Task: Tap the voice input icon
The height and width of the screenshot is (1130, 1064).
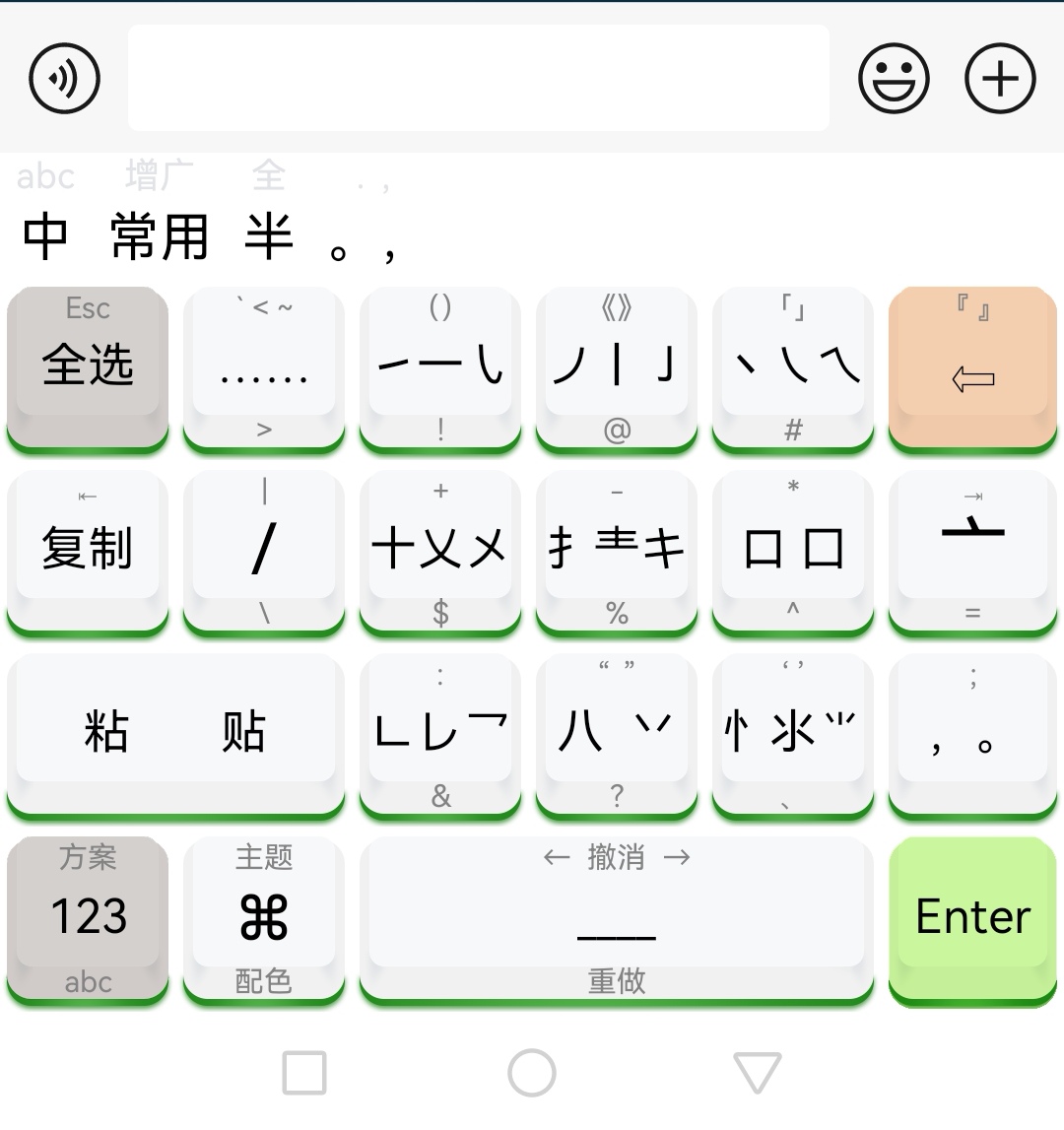Action: [65, 79]
